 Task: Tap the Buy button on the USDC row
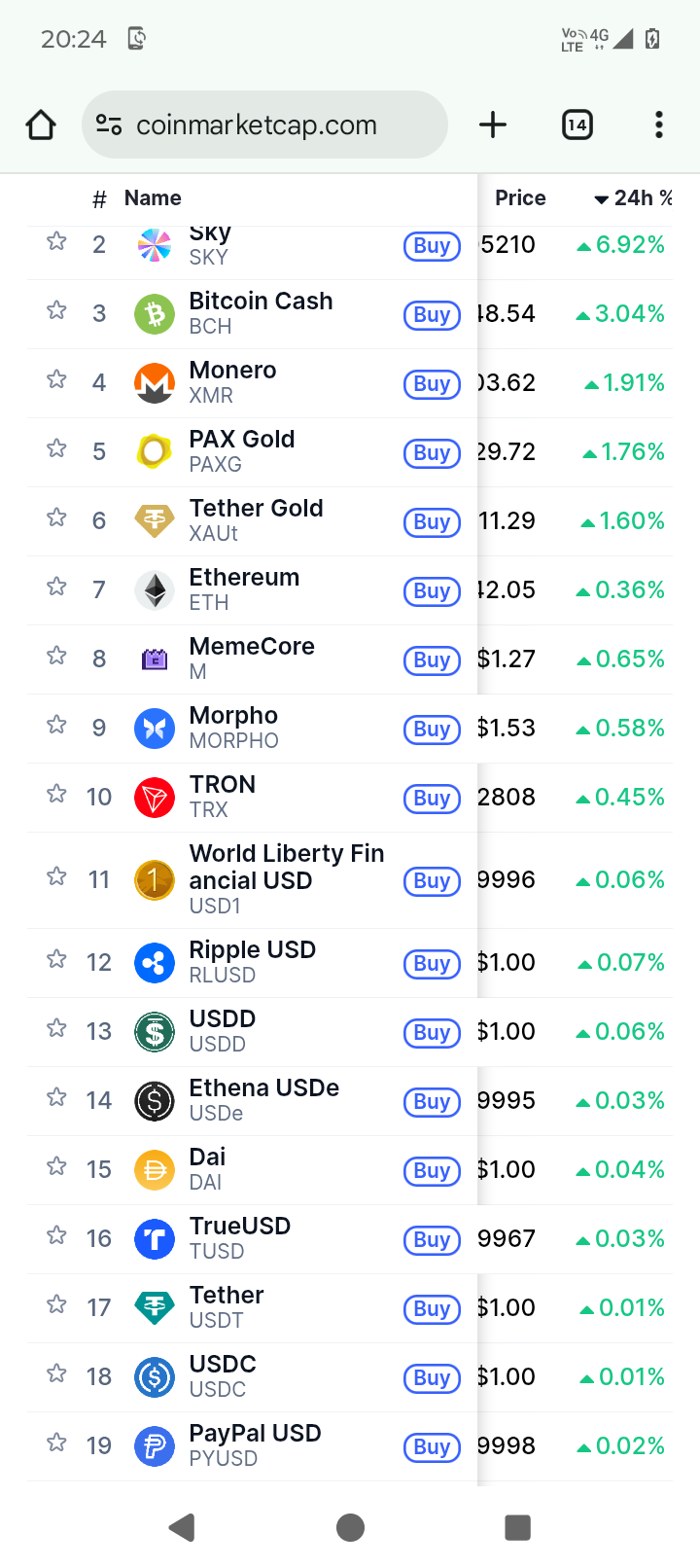click(x=432, y=1378)
